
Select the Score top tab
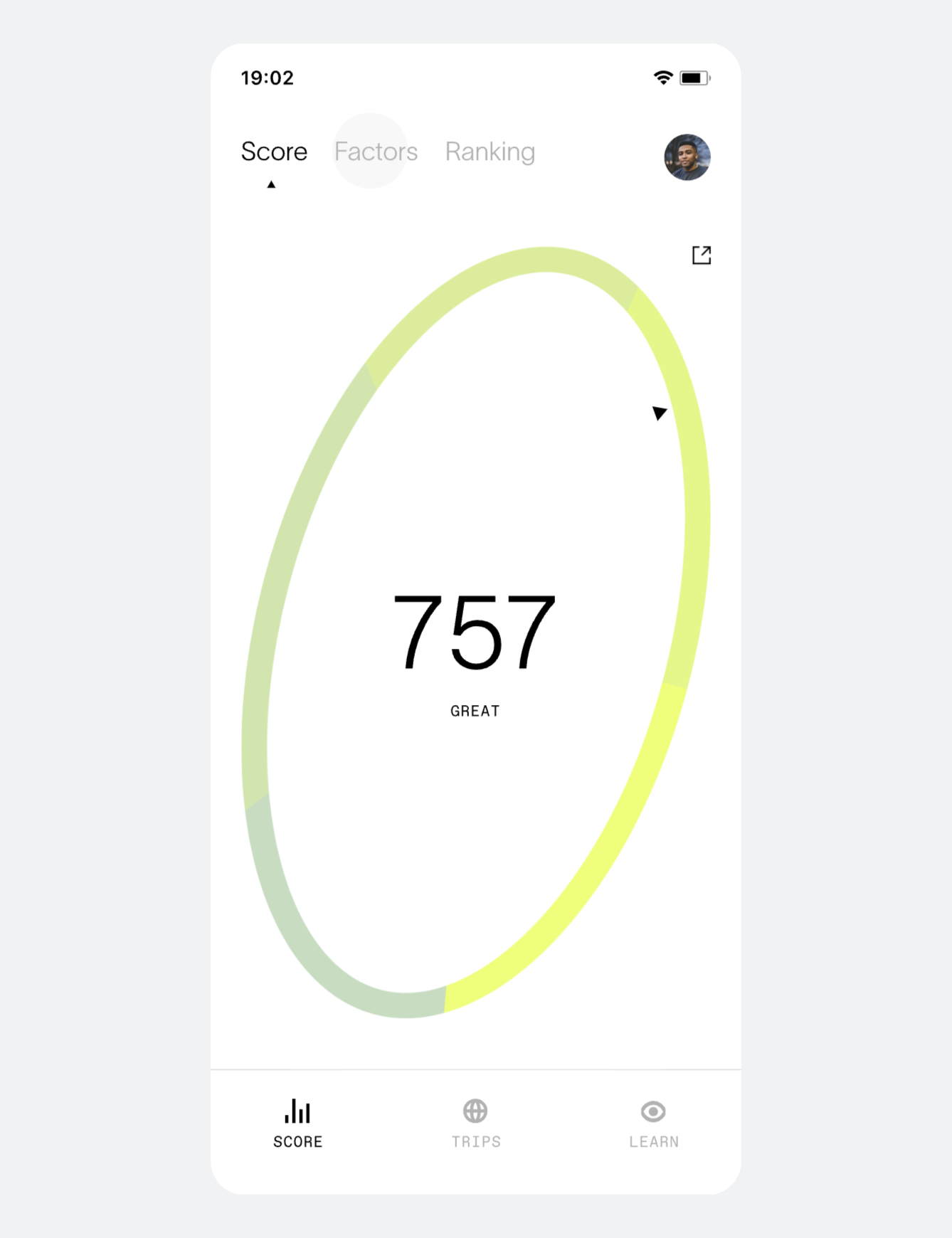274,152
